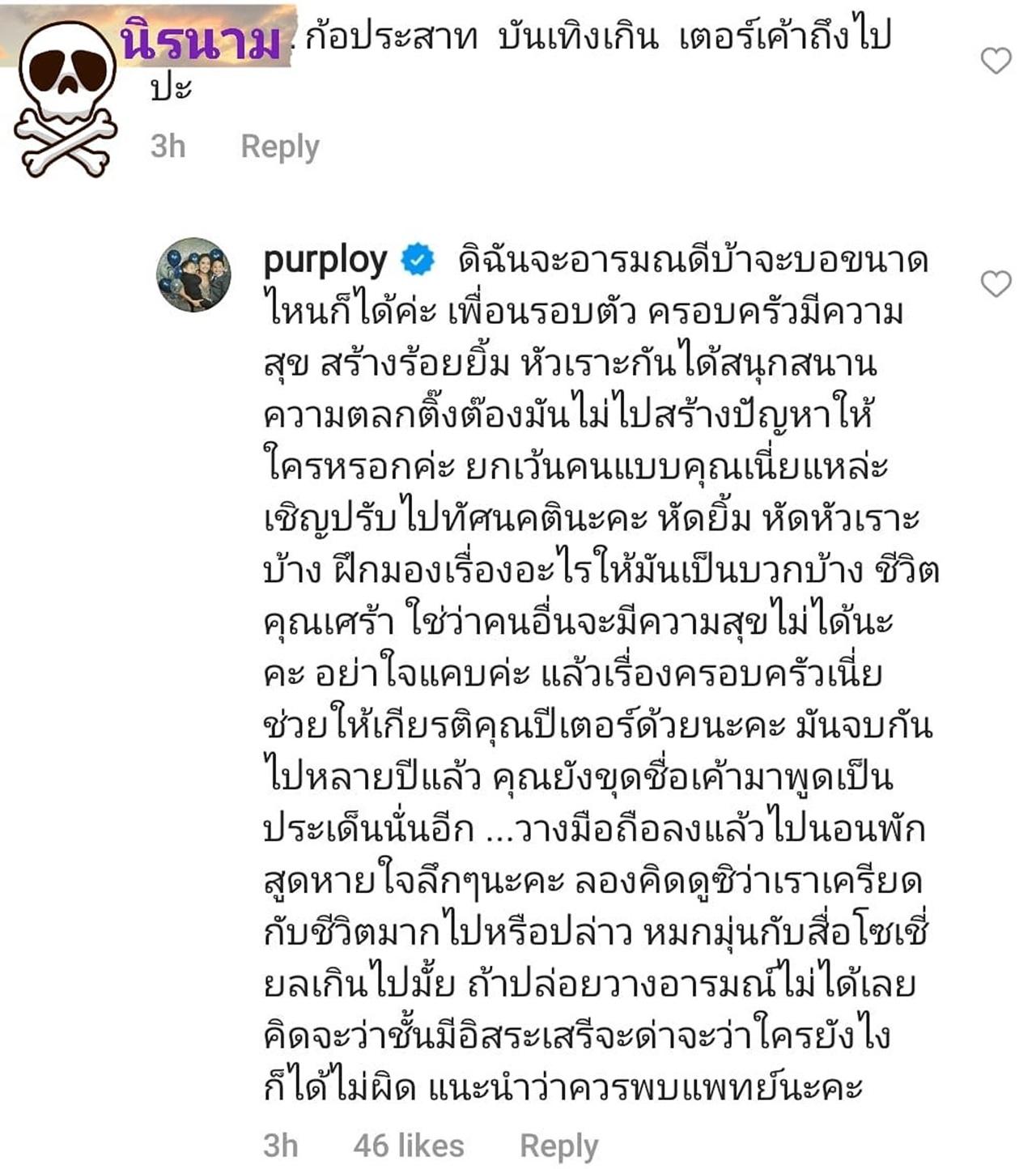Like purploy's reply comment
Screen dimensions: 1036x1169
(x=996, y=284)
